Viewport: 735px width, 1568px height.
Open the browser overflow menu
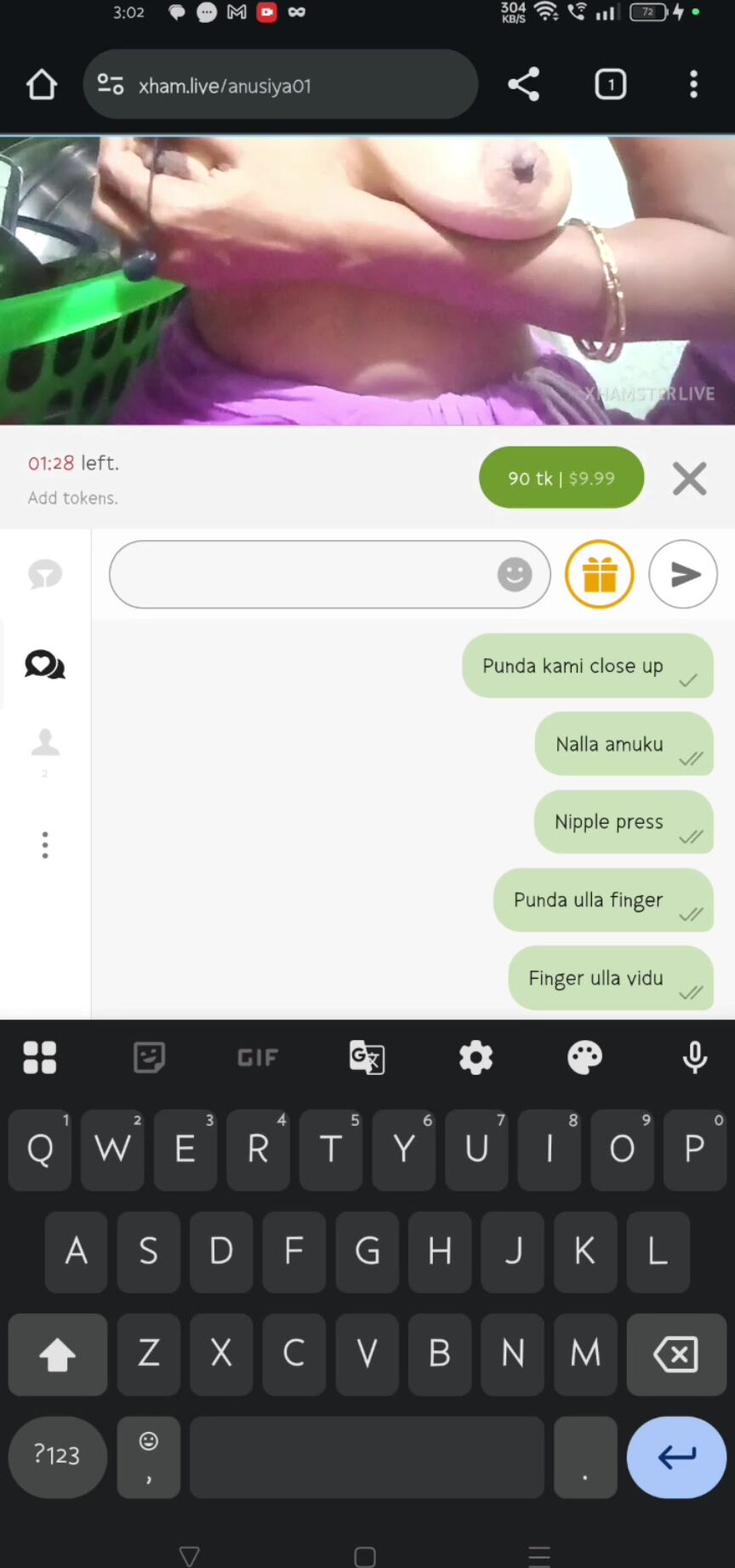[x=693, y=84]
